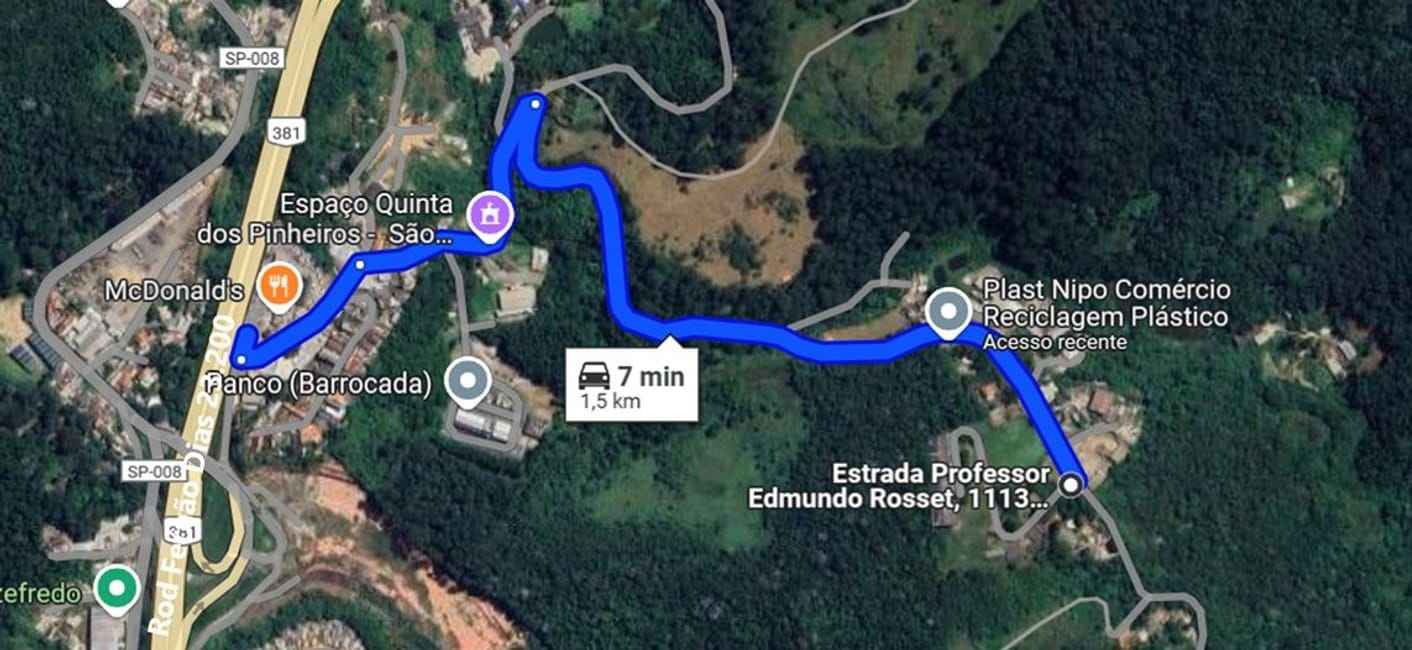
Task: Select the 7 min driving route callout
Action: 632,385
